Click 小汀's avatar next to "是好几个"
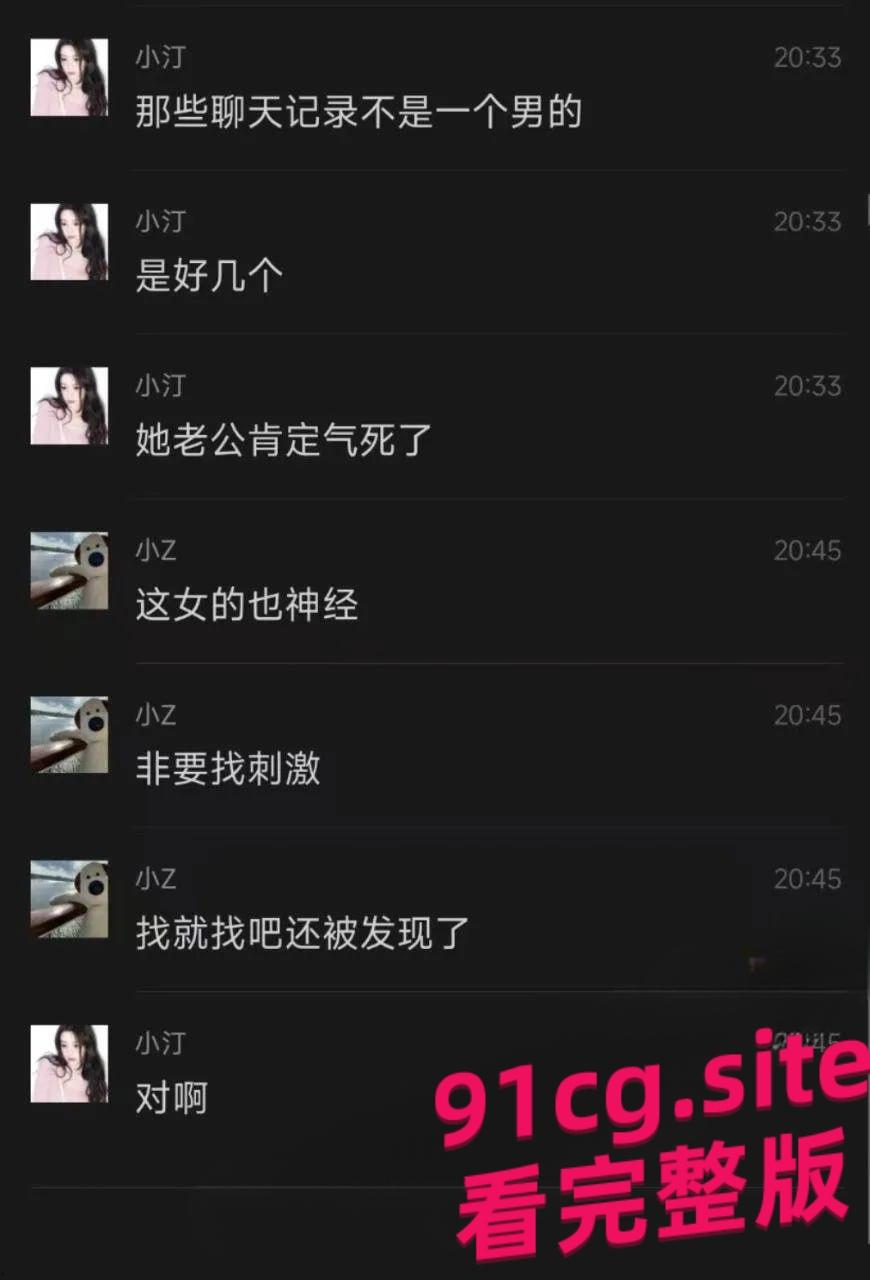The width and height of the screenshot is (870, 1280). (x=68, y=240)
